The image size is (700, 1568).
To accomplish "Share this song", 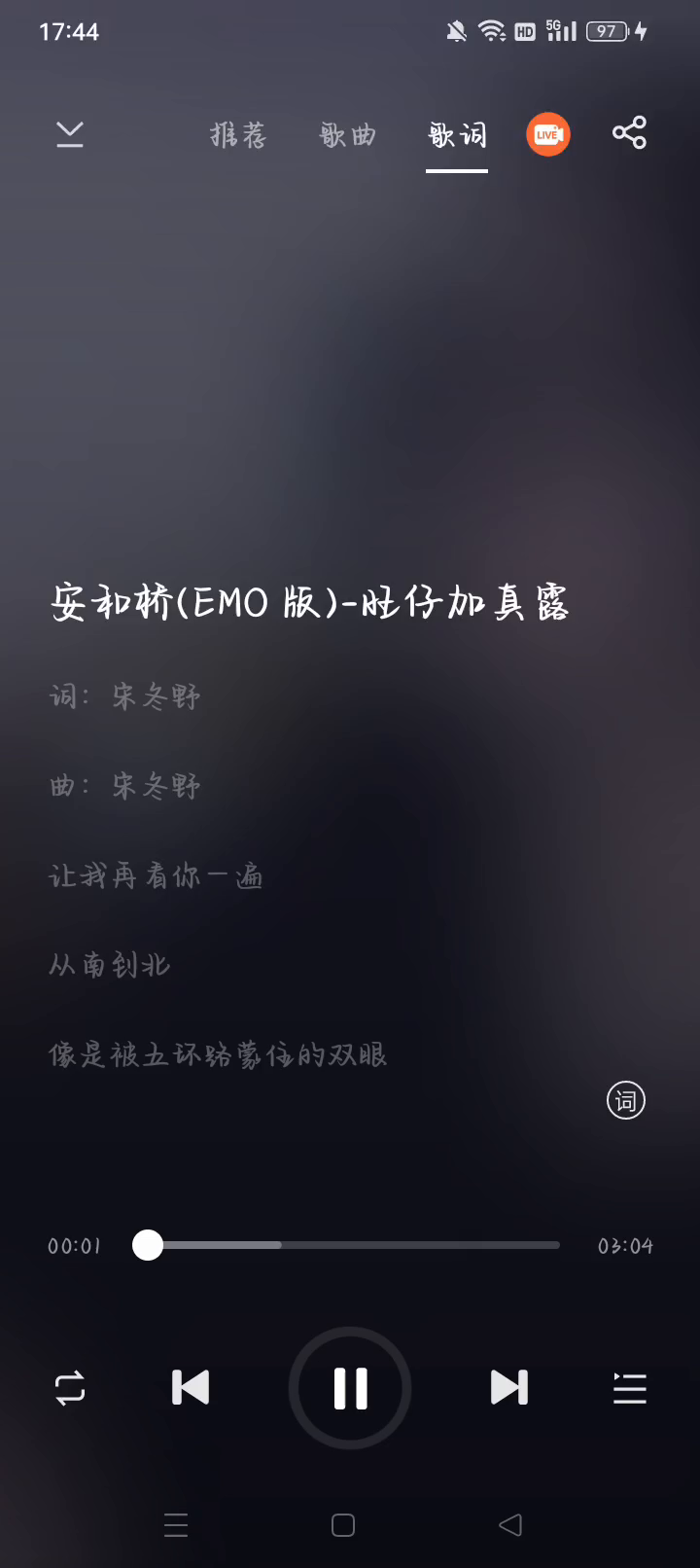I will click(x=629, y=133).
